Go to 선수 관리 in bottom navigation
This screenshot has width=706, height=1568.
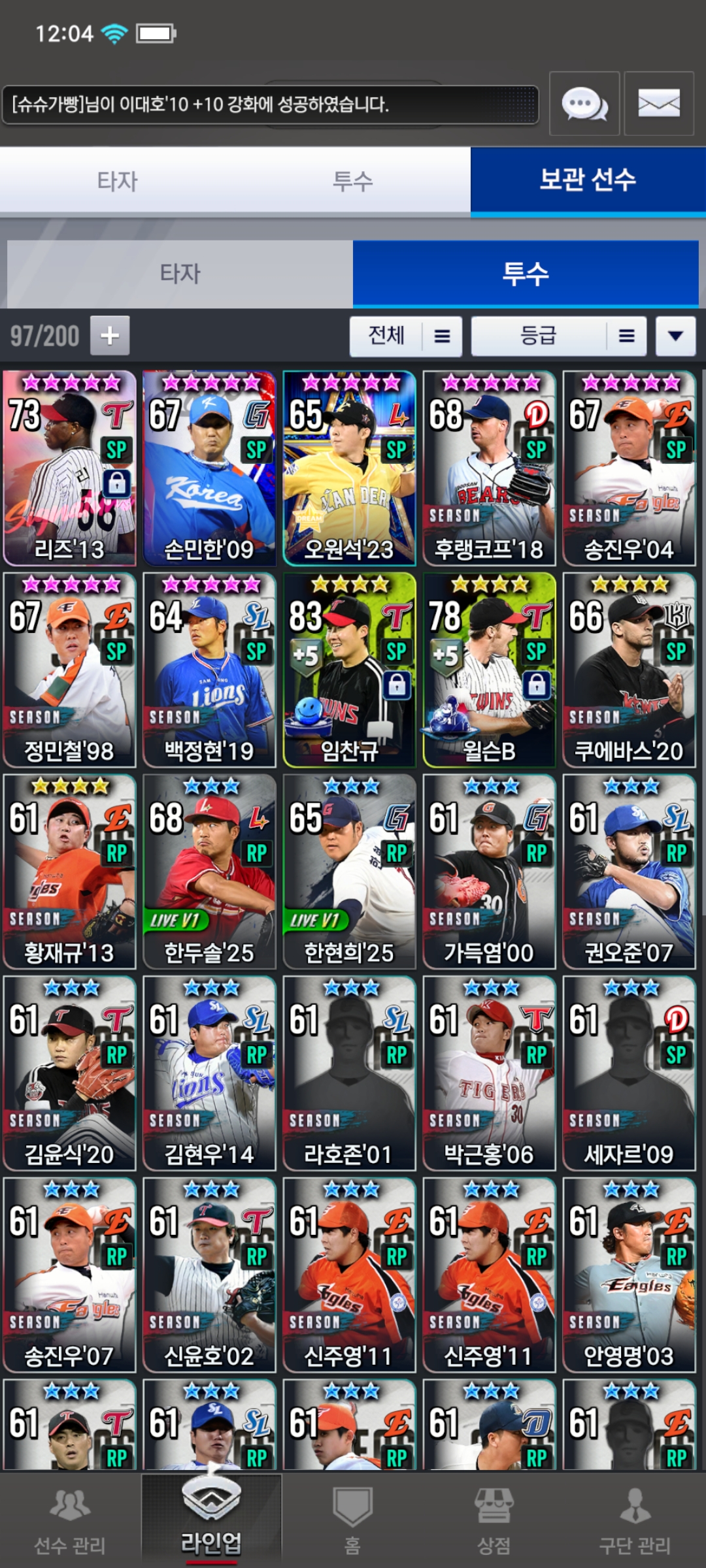[x=70, y=1520]
